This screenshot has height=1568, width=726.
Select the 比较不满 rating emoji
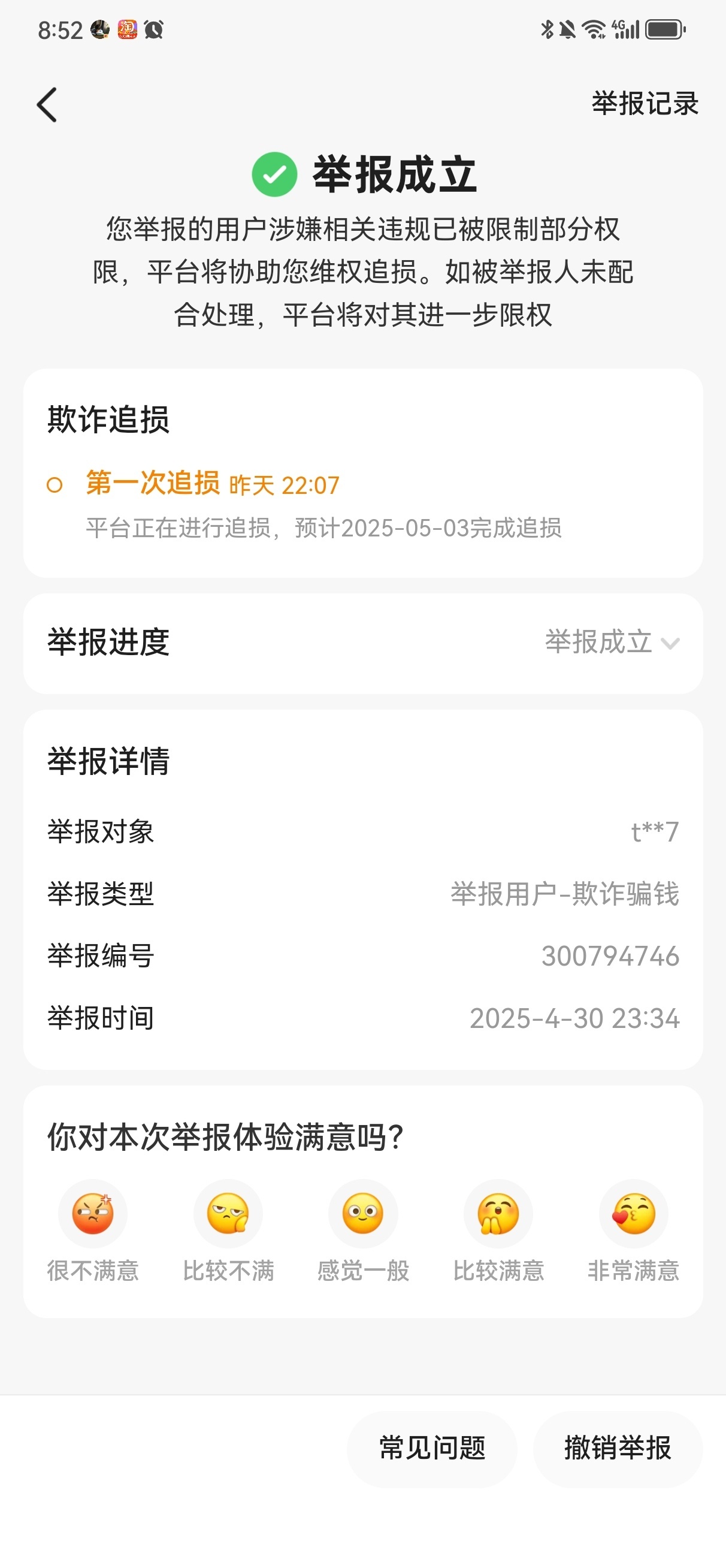click(228, 1214)
